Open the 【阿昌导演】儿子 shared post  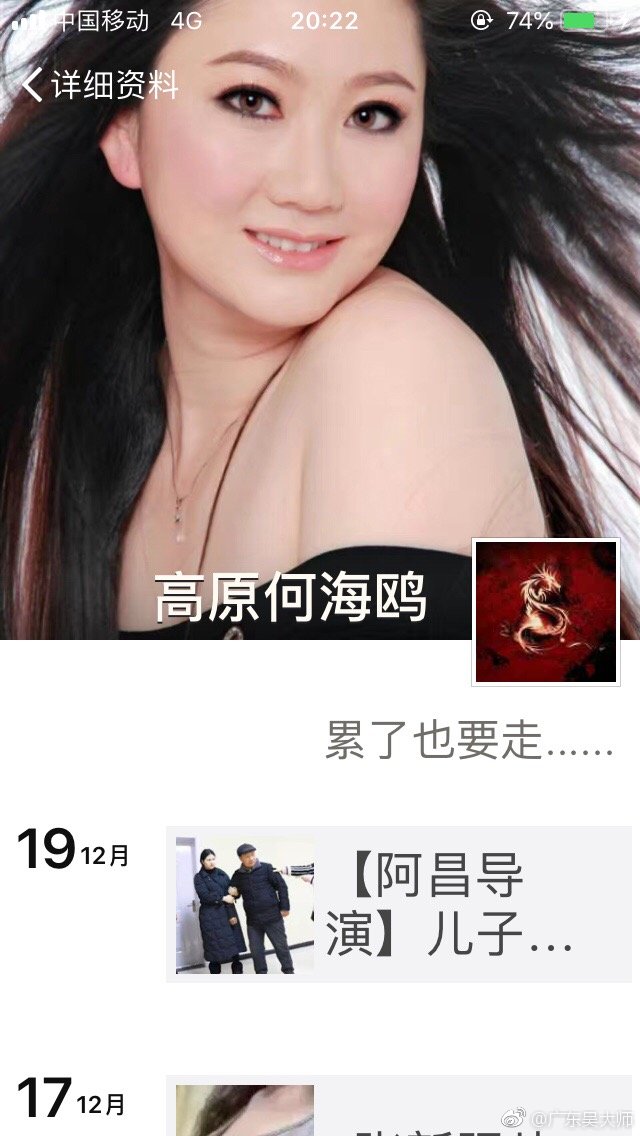pos(398,904)
